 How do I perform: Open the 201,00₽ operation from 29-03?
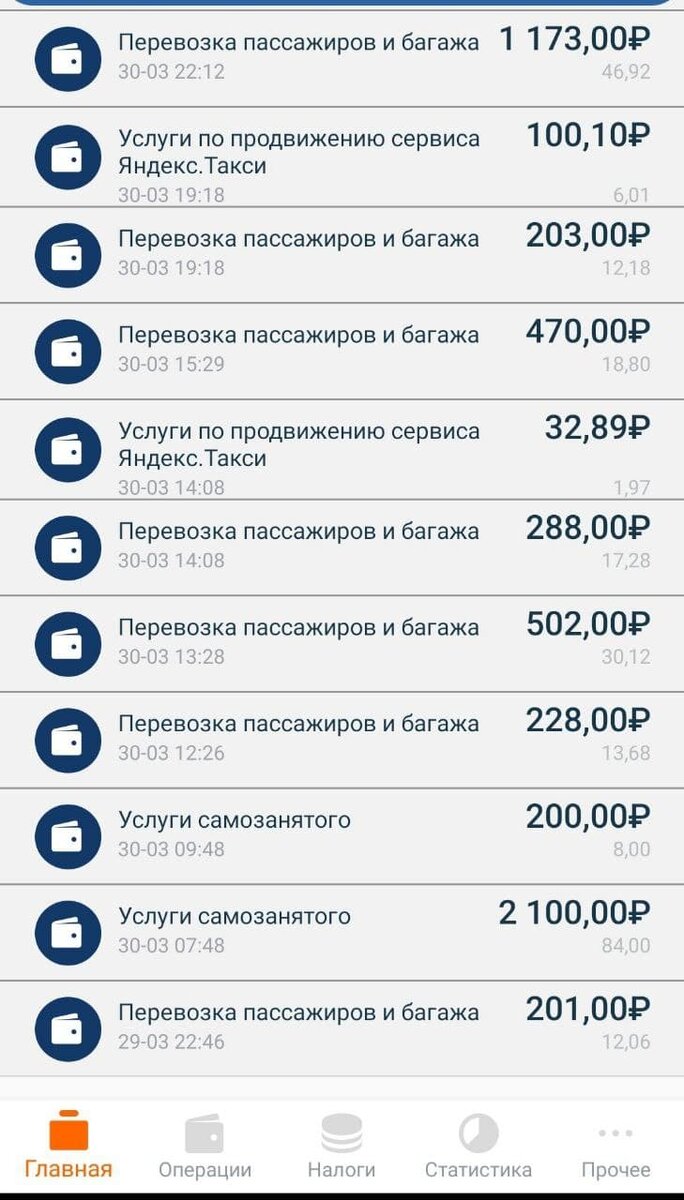click(342, 1028)
